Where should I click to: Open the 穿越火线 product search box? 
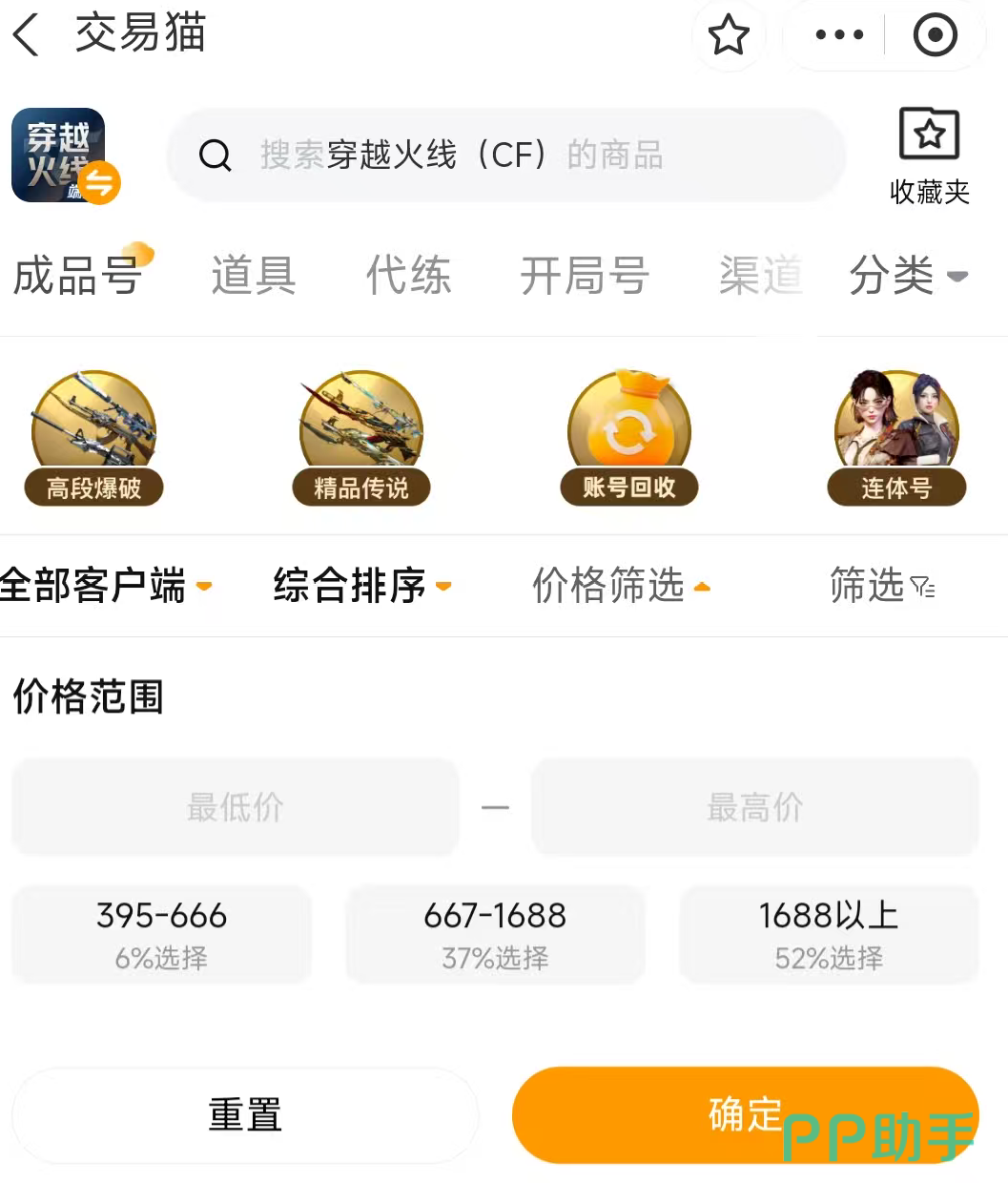pyautogui.click(x=505, y=155)
